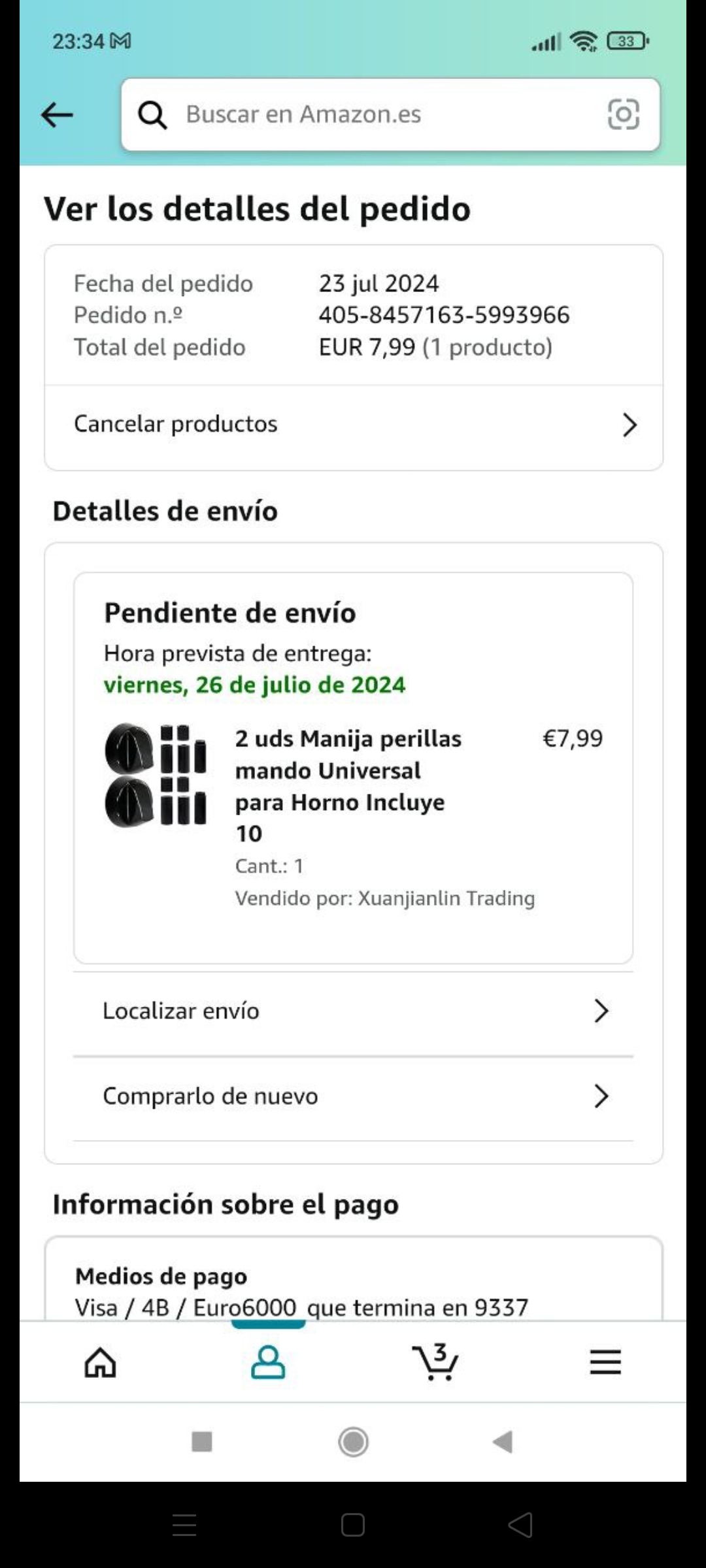Tap the system home button
This screenshot has height=1568, width=706.
coord(354,1441)
